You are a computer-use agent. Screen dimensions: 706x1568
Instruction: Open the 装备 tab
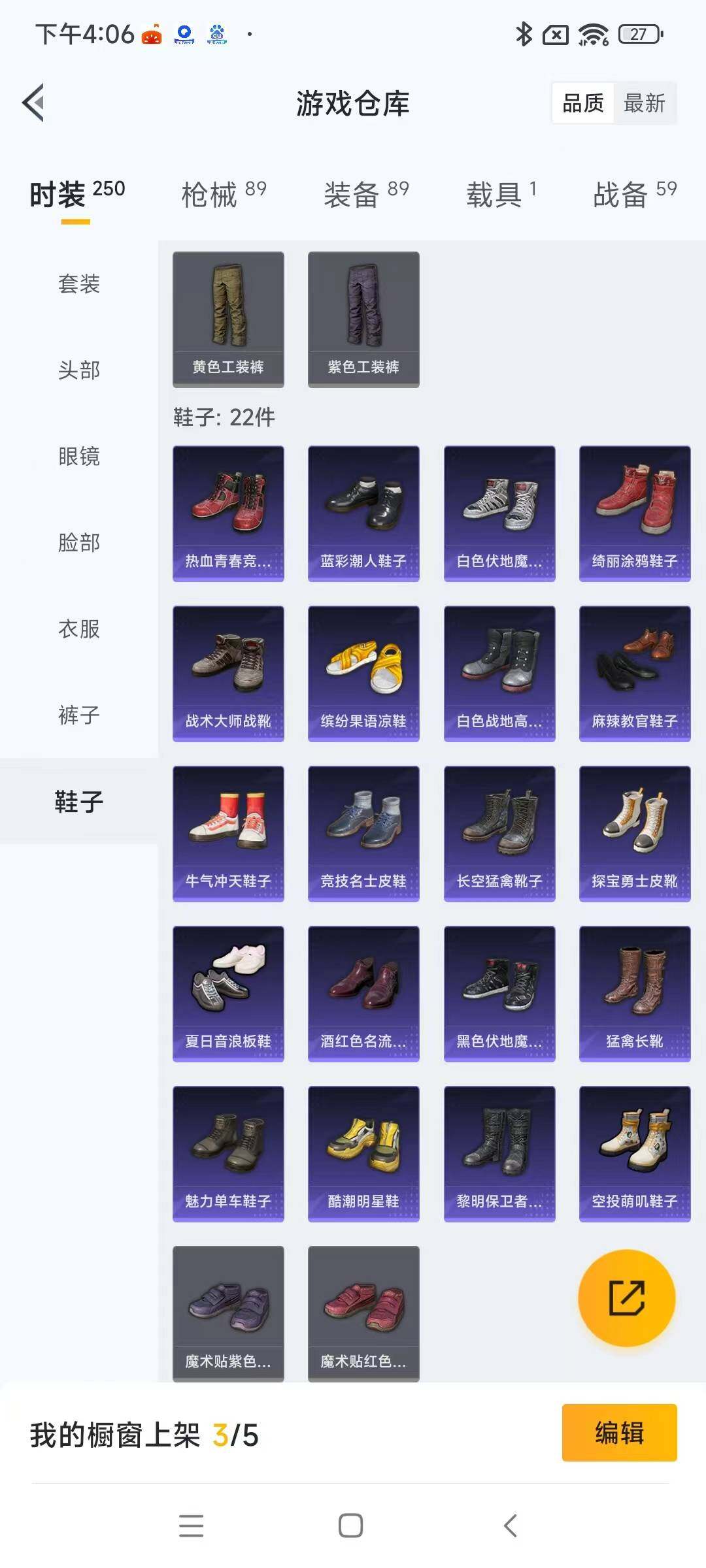click(x=366, y=194)
